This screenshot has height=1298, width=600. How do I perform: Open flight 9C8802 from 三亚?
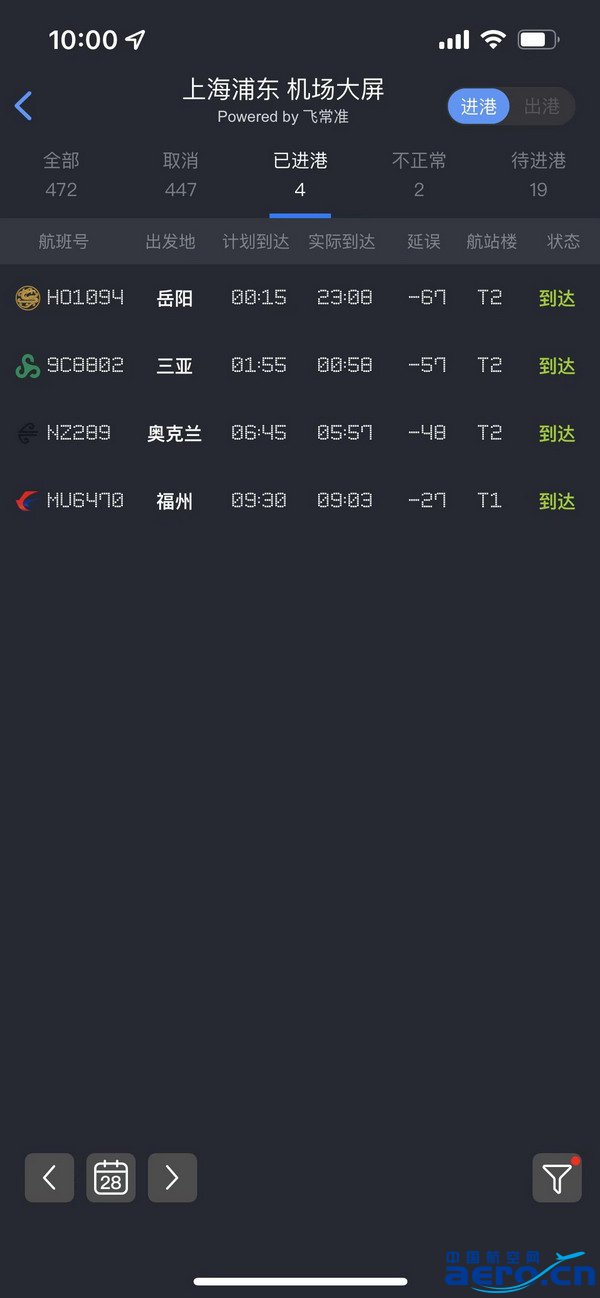300,366
